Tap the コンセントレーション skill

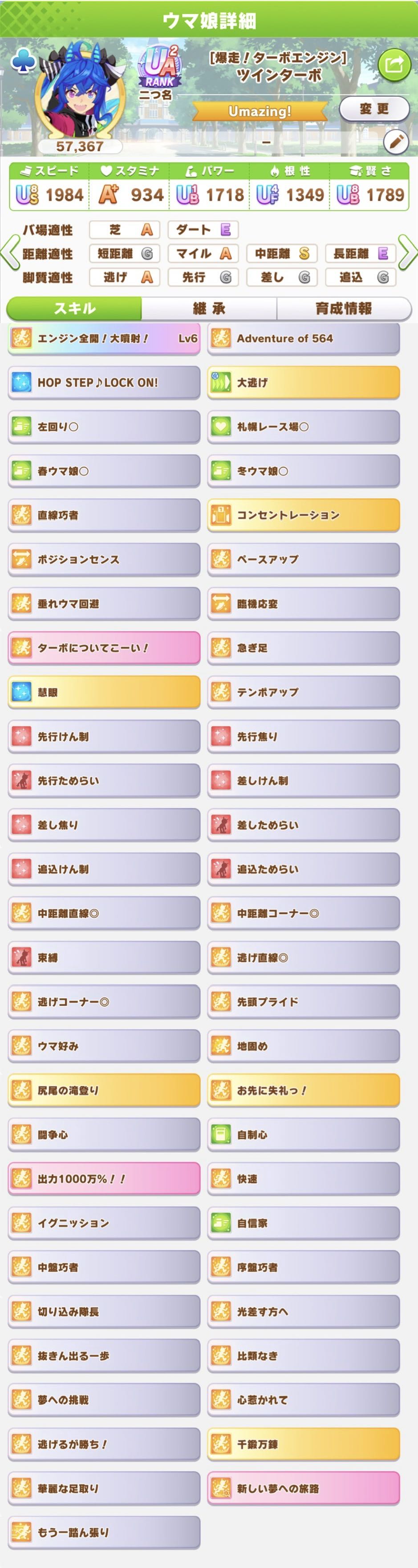coord(304,515)
